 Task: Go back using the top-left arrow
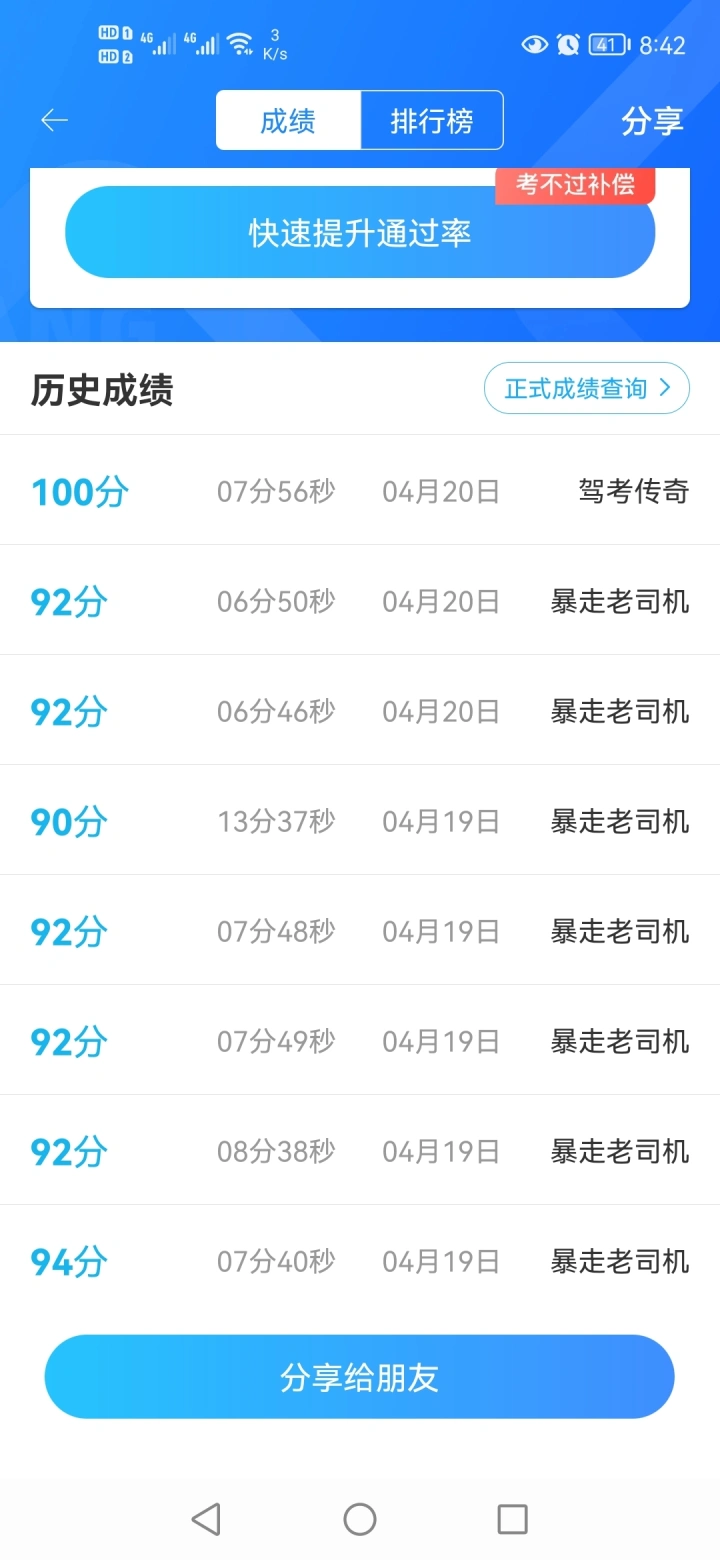click(54, 121)
